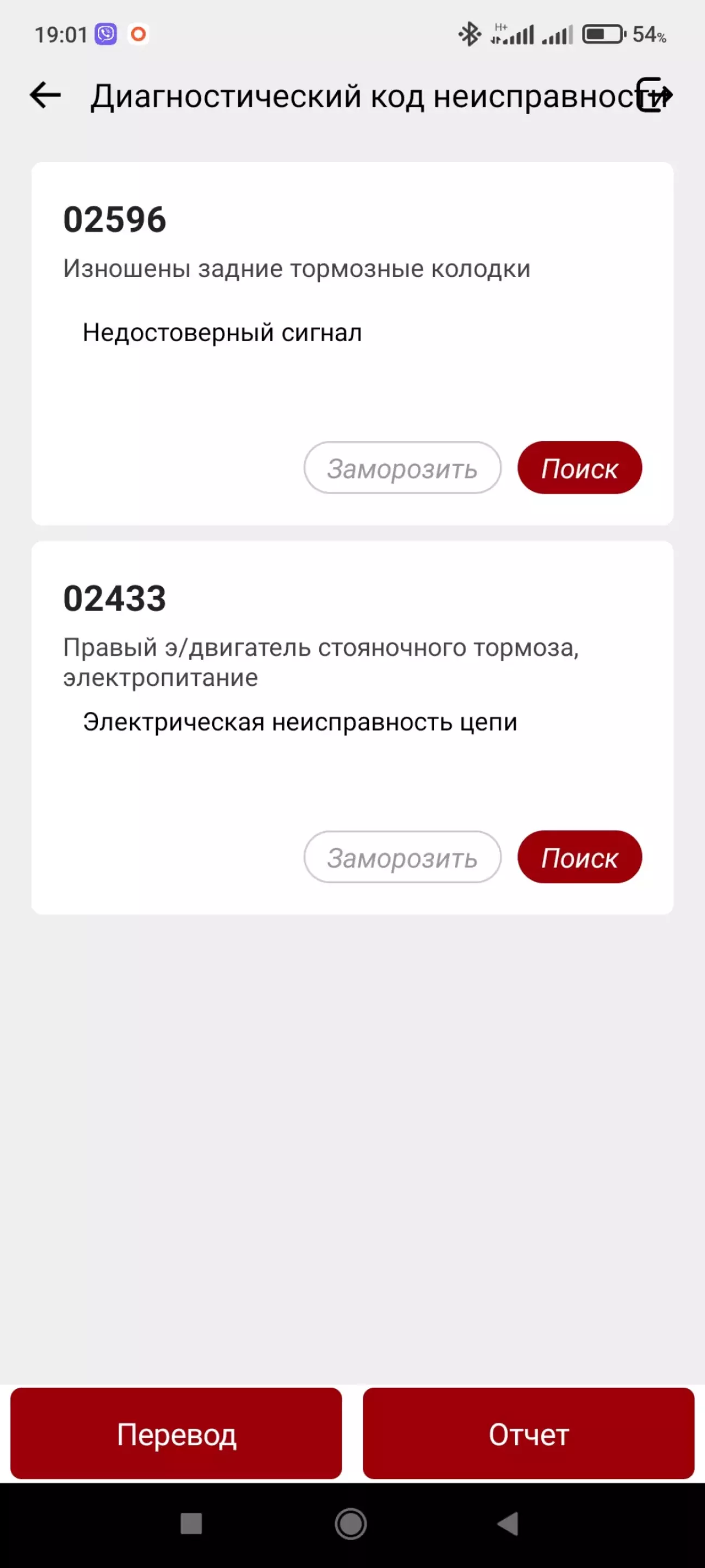Open the Перевод translation button
The width and height of the screenshot is (705, 1568).
(x=176, y=1434)
